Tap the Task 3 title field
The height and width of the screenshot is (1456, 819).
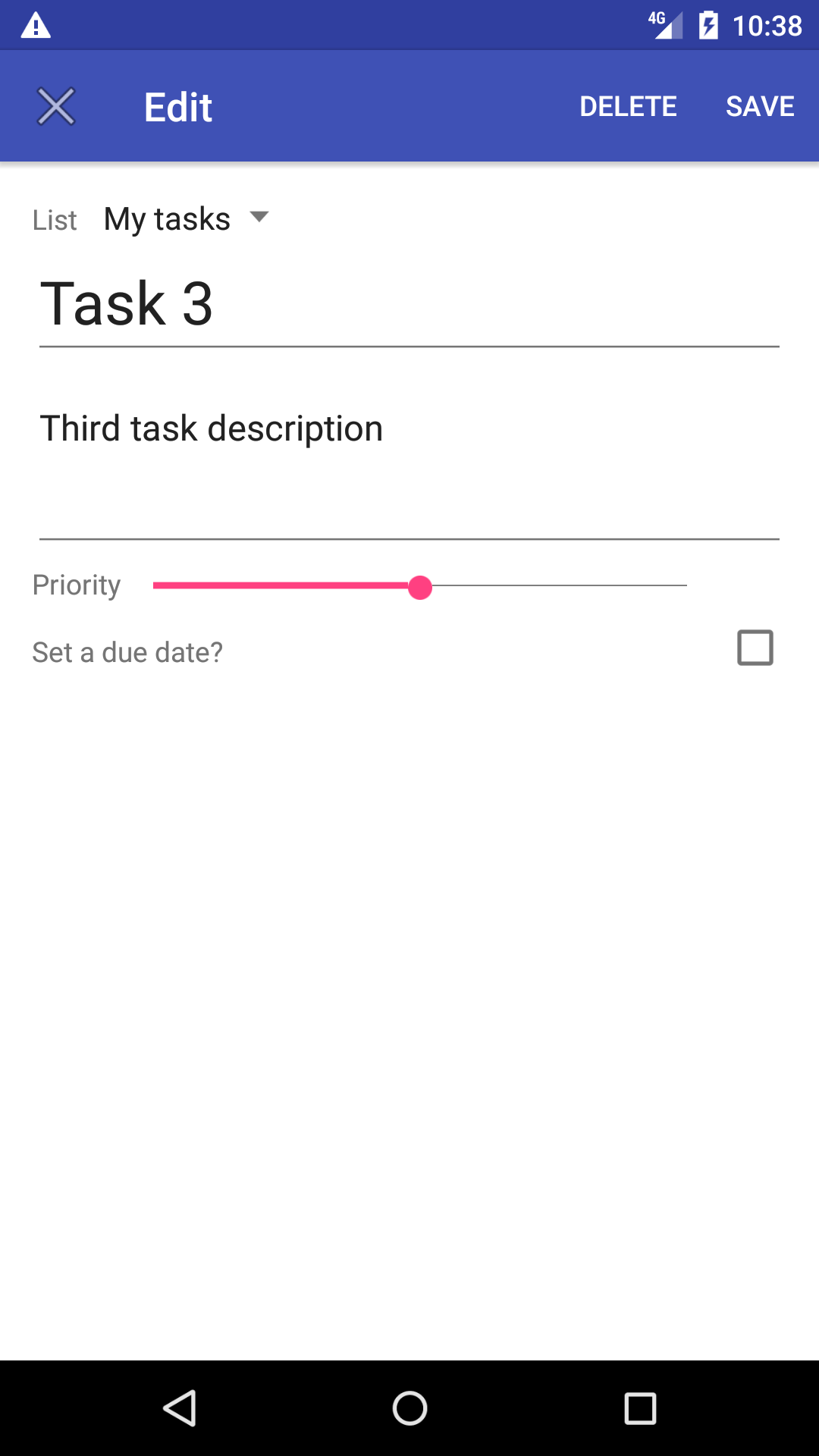409,305
